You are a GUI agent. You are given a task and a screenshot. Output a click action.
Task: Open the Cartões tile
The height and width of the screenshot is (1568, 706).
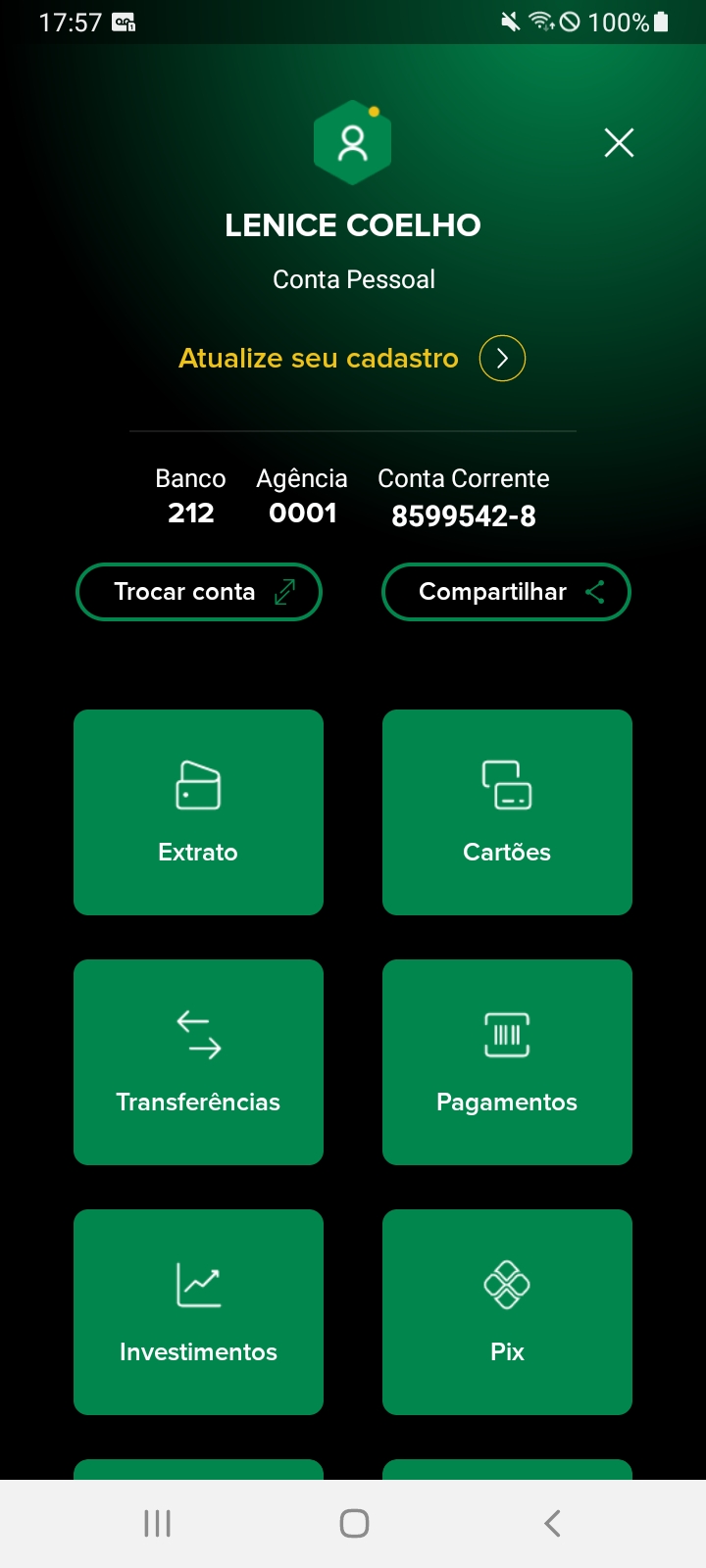507,812
